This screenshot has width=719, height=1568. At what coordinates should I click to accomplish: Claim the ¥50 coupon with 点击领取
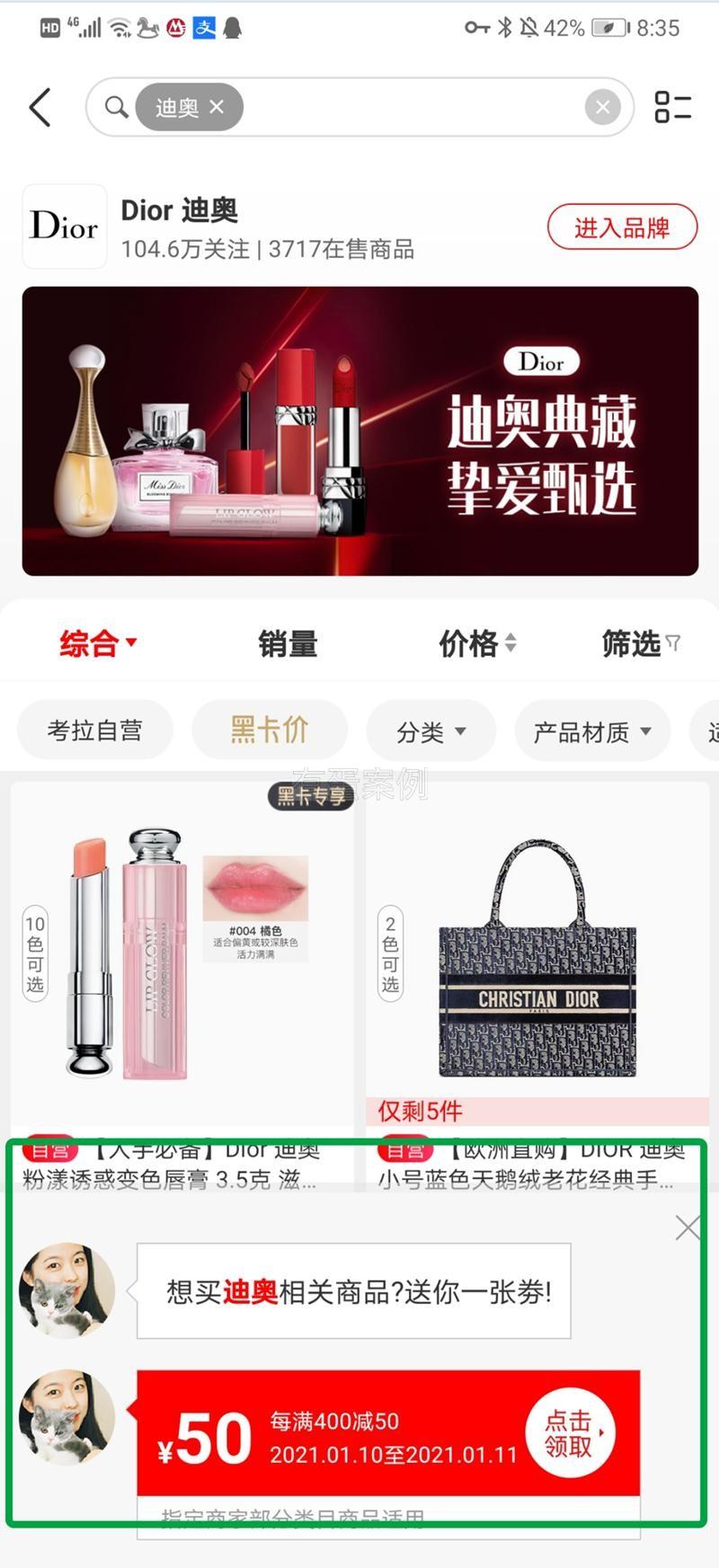point(570,1432)
